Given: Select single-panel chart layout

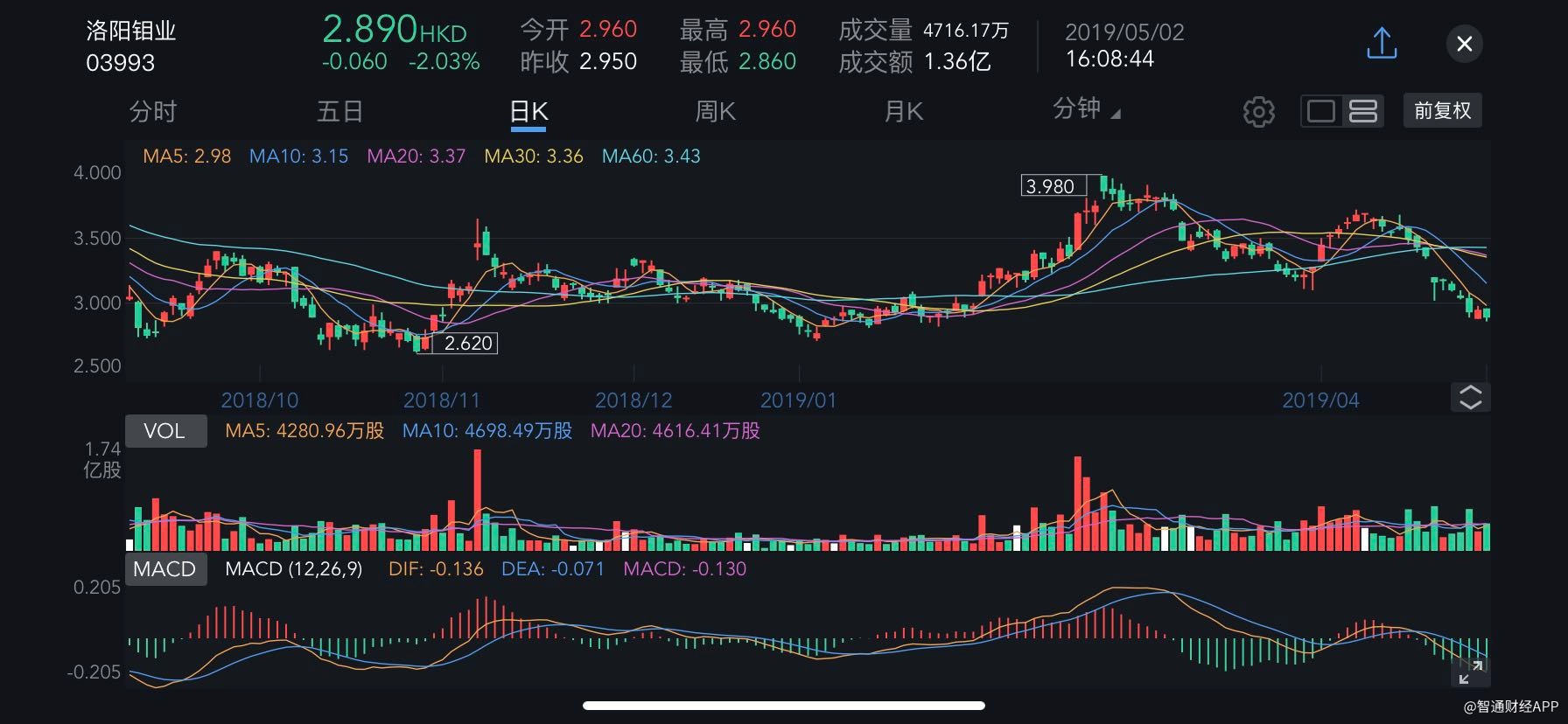Looking at the screenshot, I should [x=1321, y=111].
